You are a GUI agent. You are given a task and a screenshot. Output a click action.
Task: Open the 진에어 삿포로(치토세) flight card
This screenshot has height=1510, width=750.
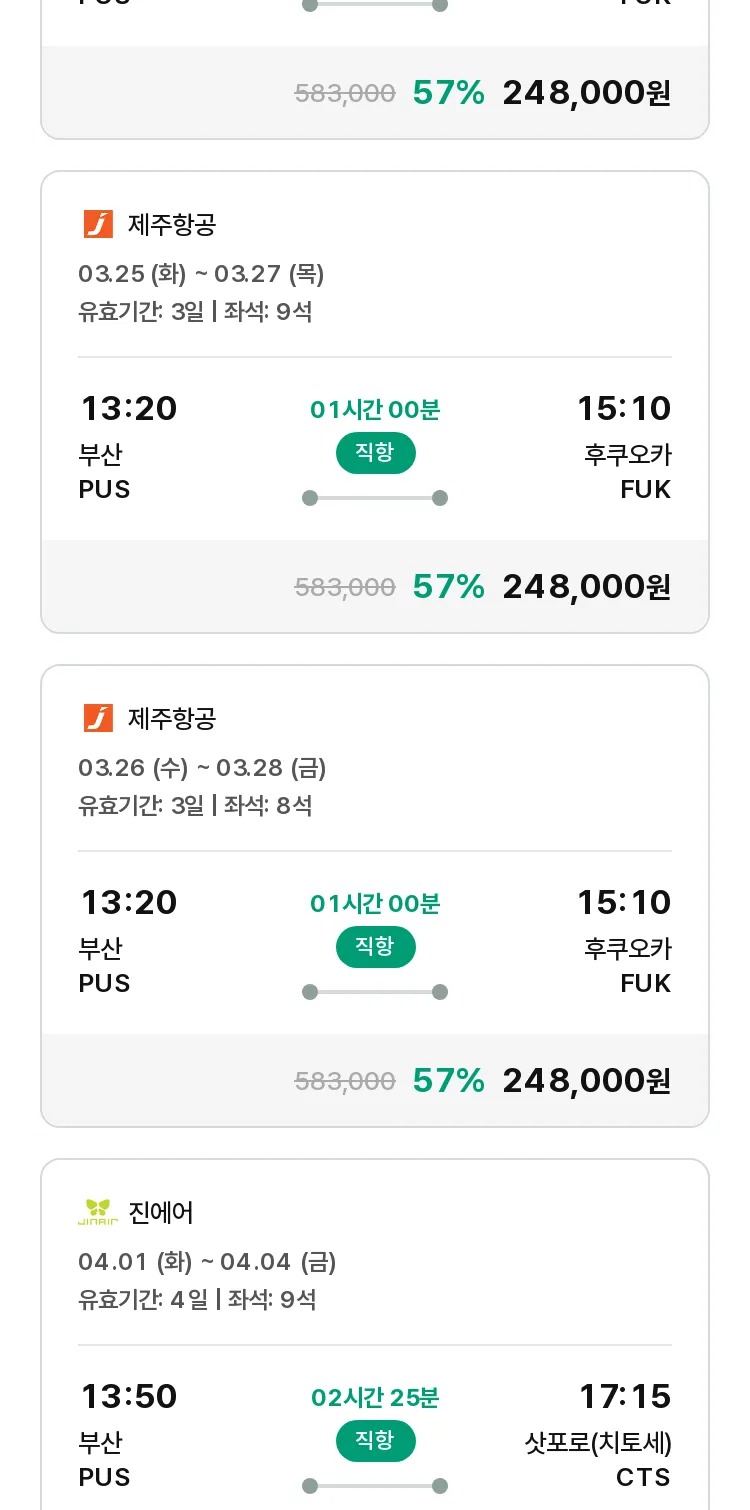point(375,1335)
